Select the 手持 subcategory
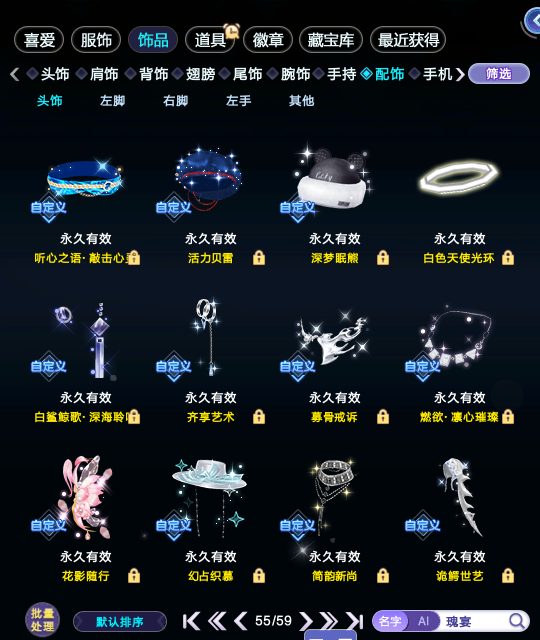540x640 pixels. click(x=342, y=74)
